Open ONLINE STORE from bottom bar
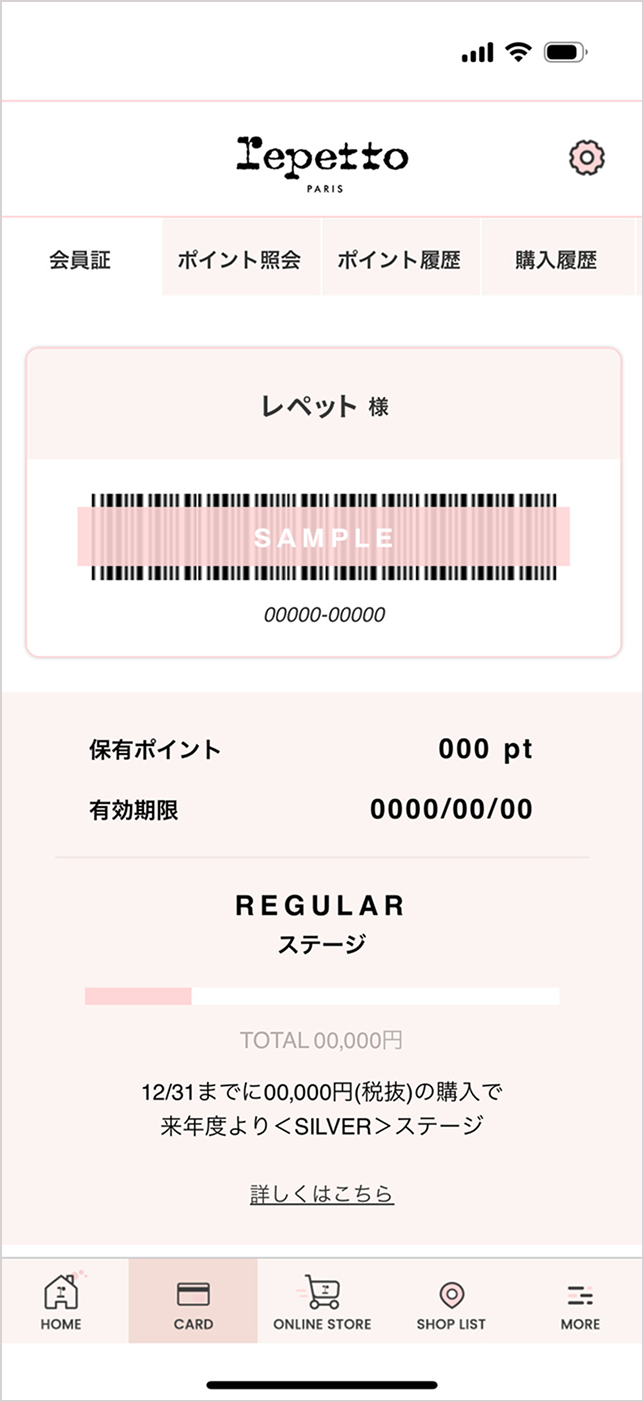Image resolution: width=644 pixels, height=1402 pixels. coord(322,1301)
